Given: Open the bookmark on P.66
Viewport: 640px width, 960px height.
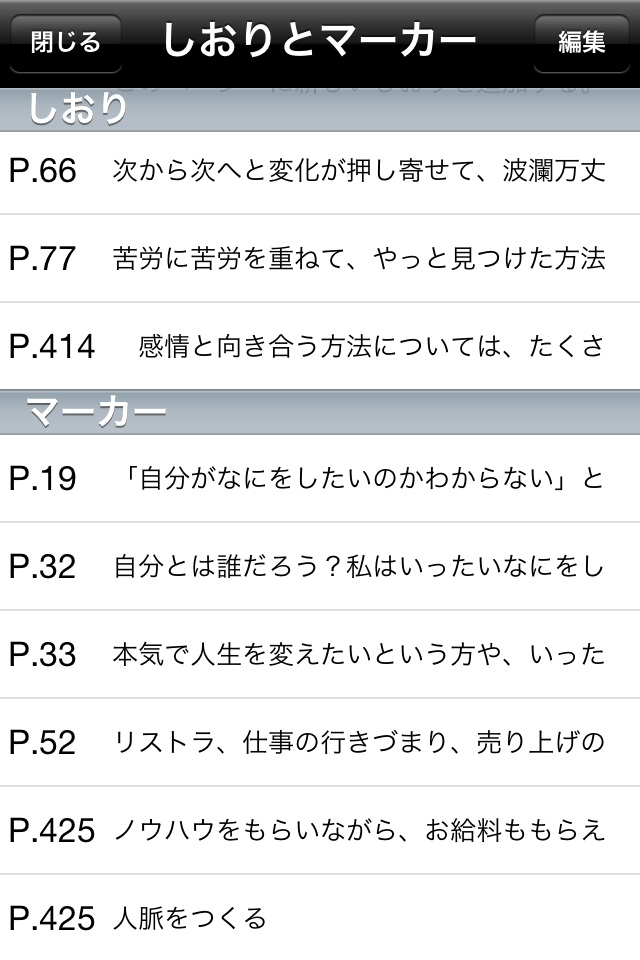Looking at the screenshot, I should 320,171.
